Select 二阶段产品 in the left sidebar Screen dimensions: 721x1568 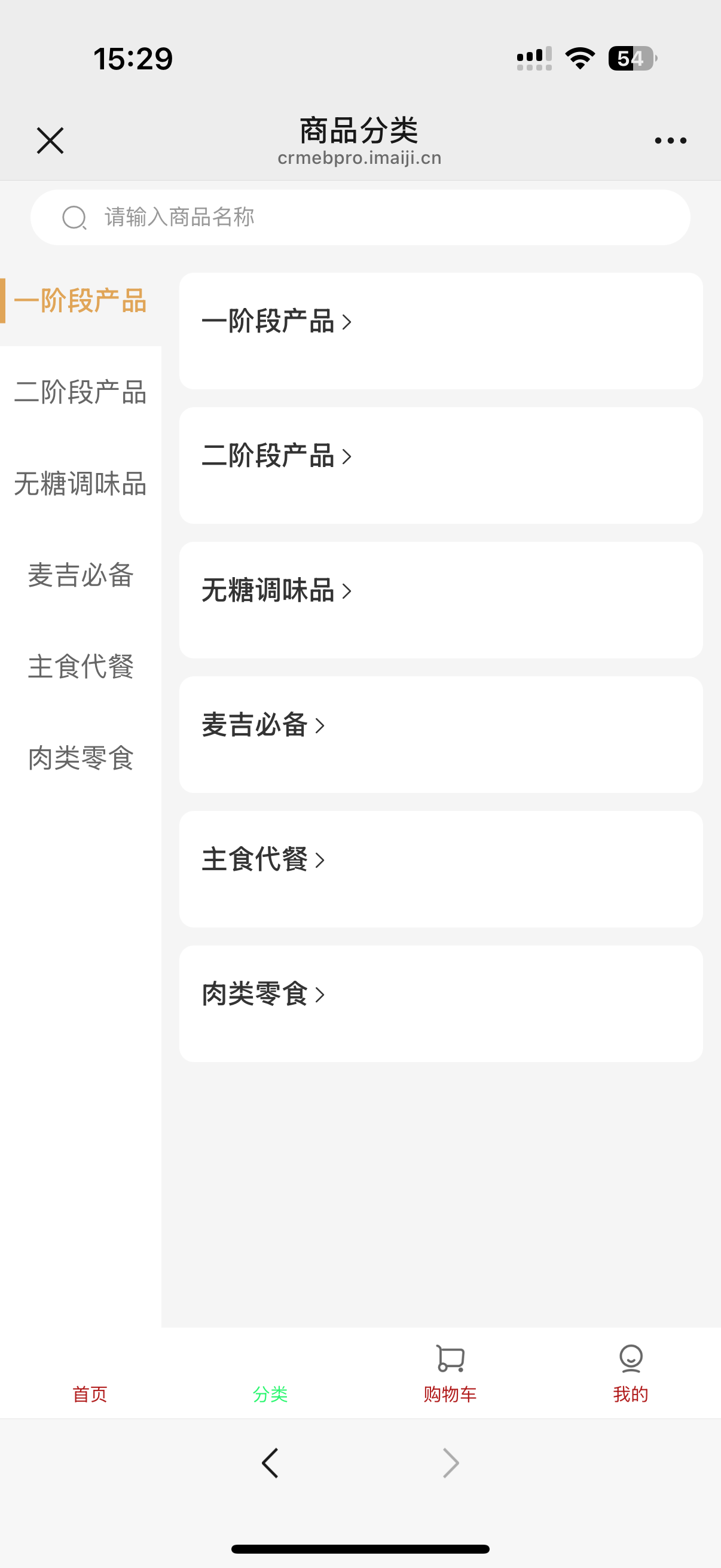click(80, 392)
